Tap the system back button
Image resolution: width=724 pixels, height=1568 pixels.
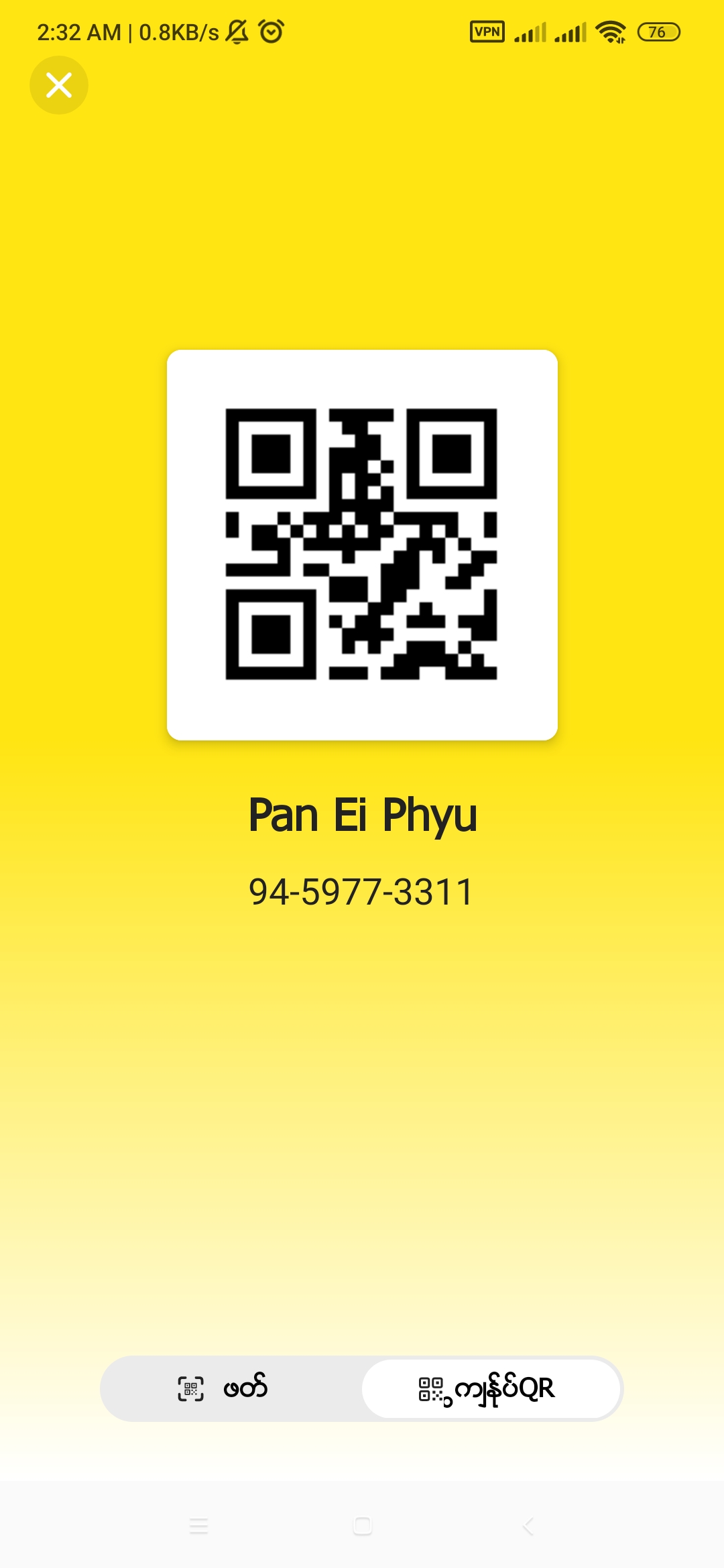(x=528, y=1526)
